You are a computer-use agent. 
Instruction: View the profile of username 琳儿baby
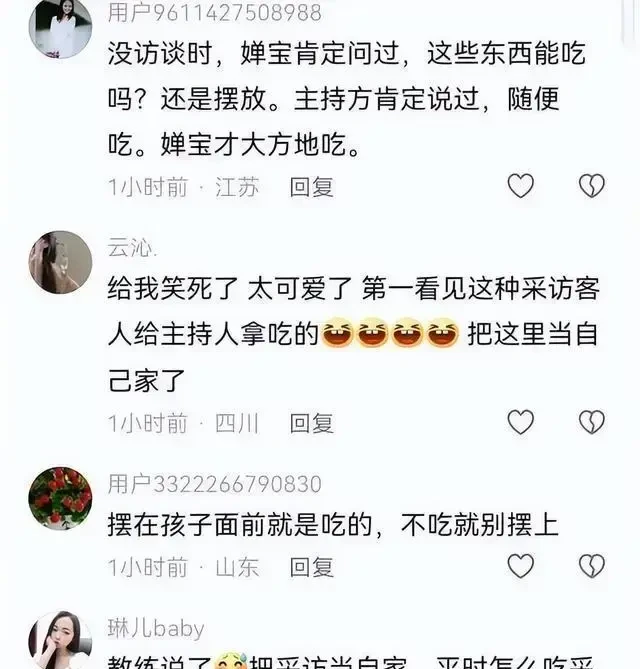pyautogui.click(x=155, y=629)
